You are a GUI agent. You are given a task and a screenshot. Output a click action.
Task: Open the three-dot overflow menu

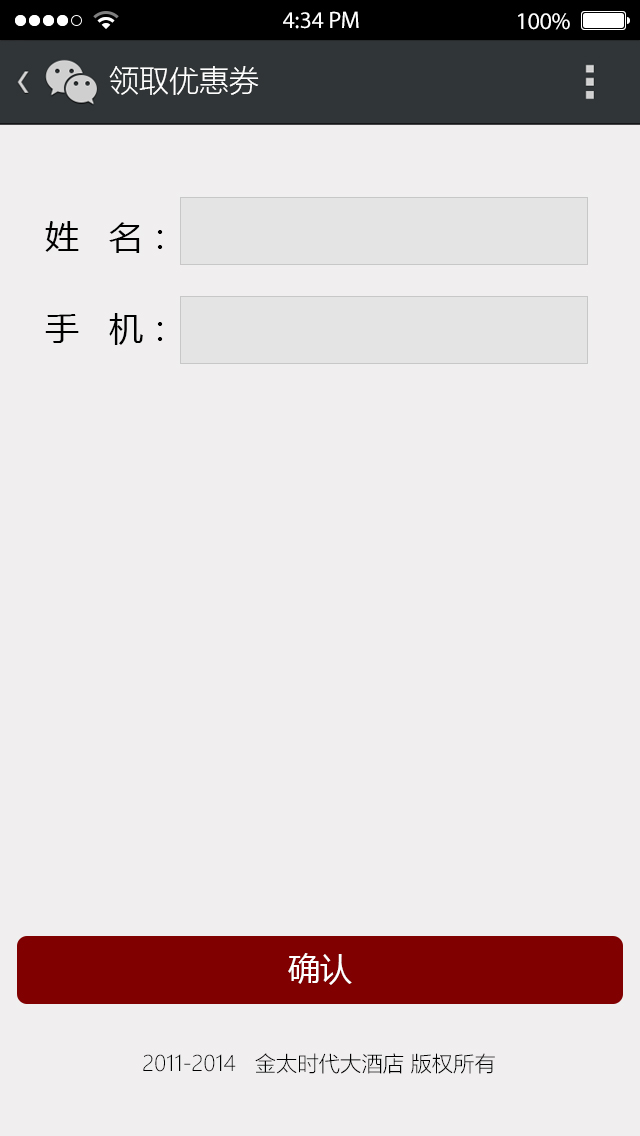click(589, 82)
